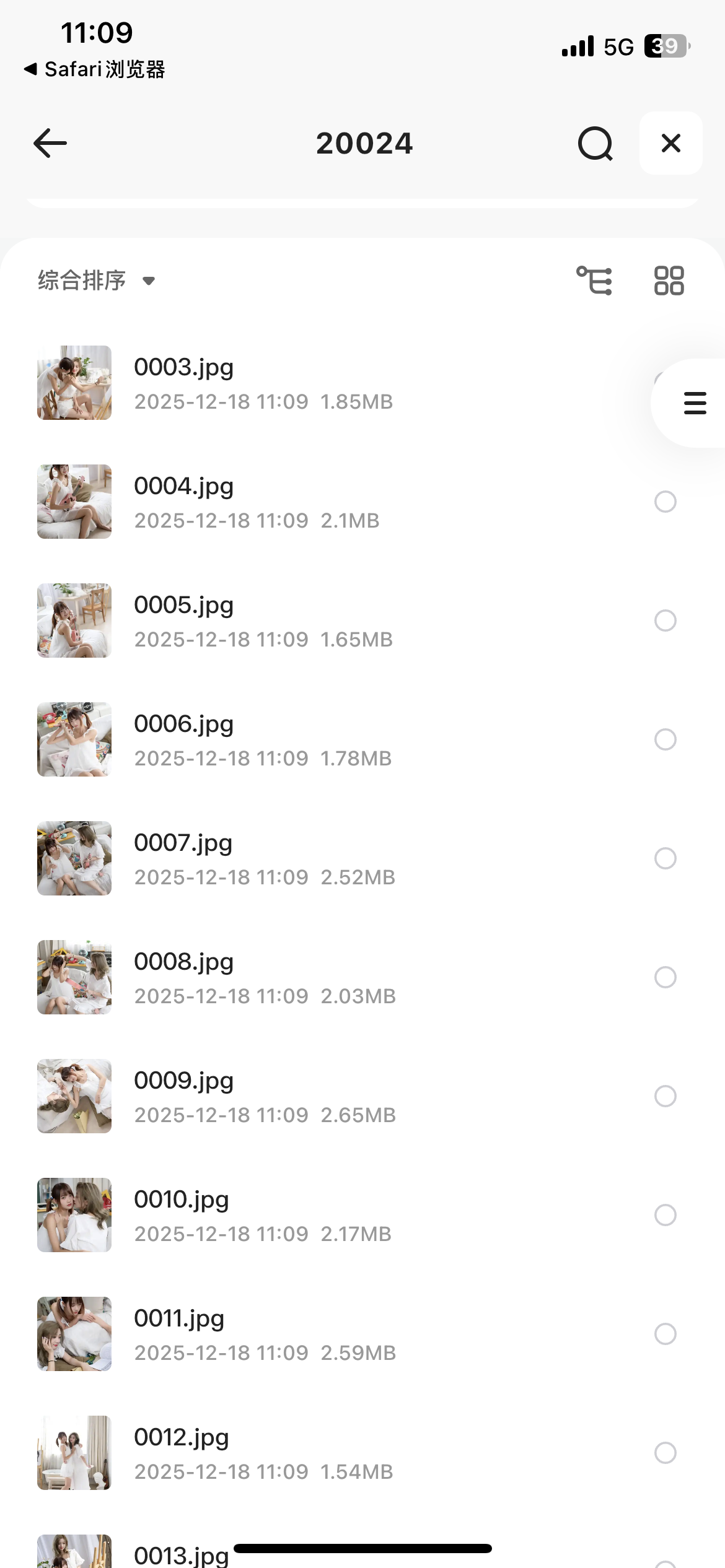Go back using the left arrow
This screenshot has height=1568, width=725.
pos(50,143)
